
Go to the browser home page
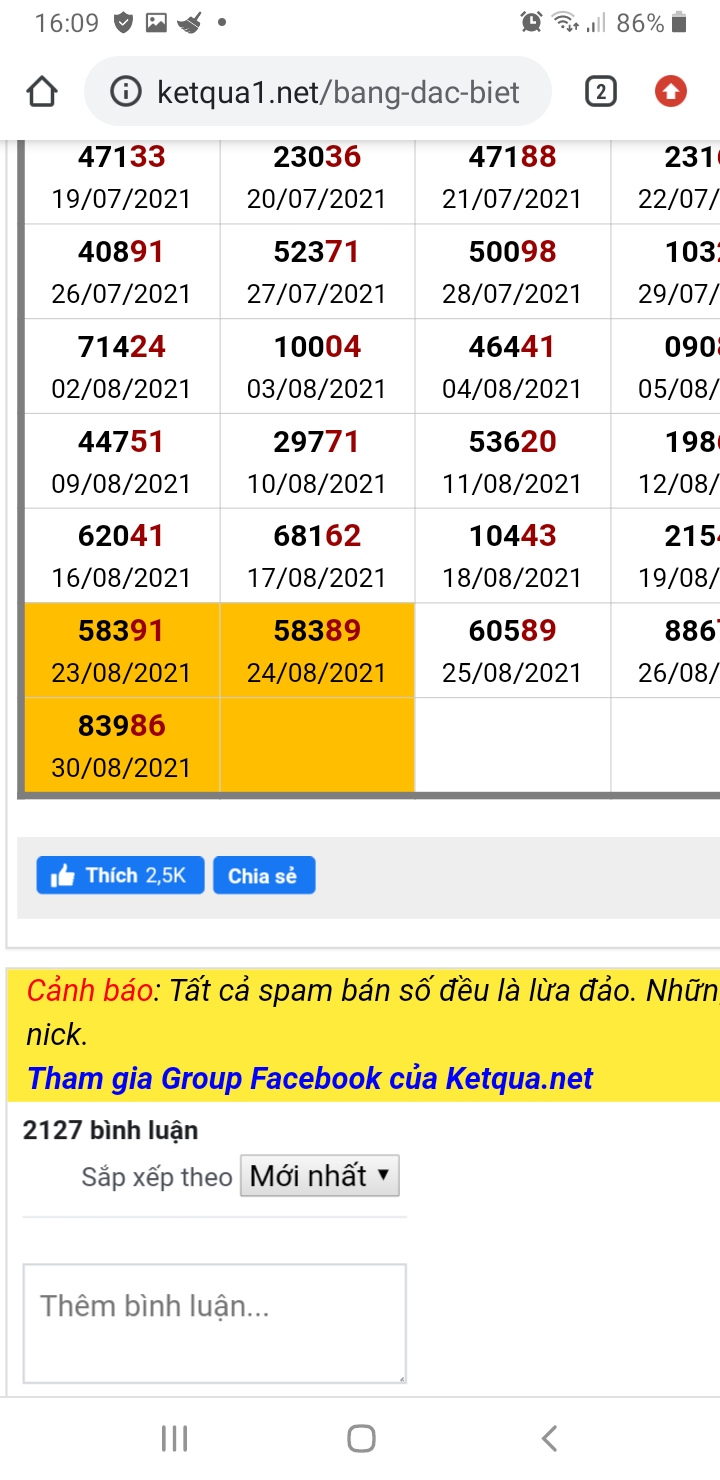click(41, 93)
